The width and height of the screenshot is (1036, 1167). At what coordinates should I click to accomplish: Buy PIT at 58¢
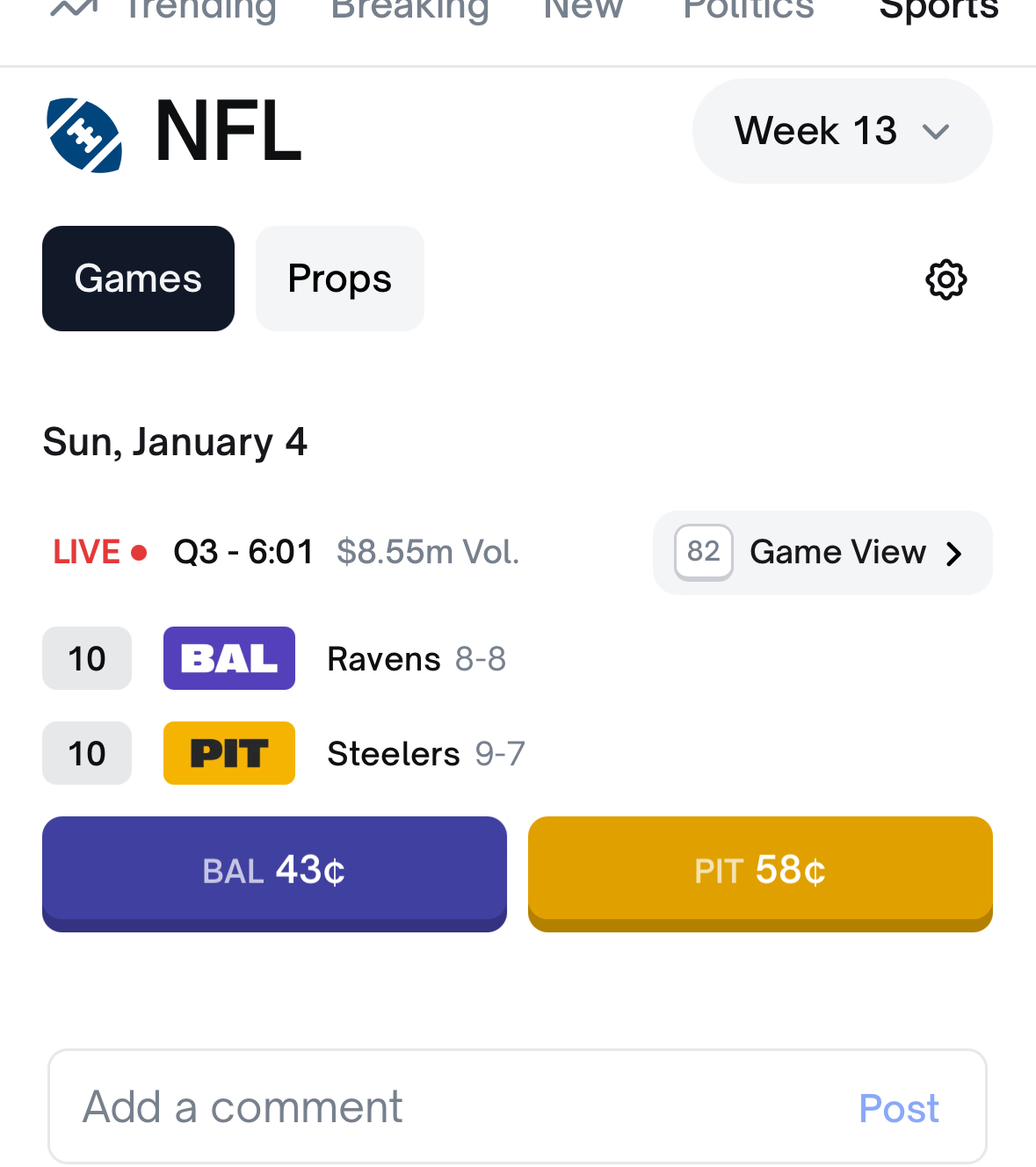tap(760, 872)
